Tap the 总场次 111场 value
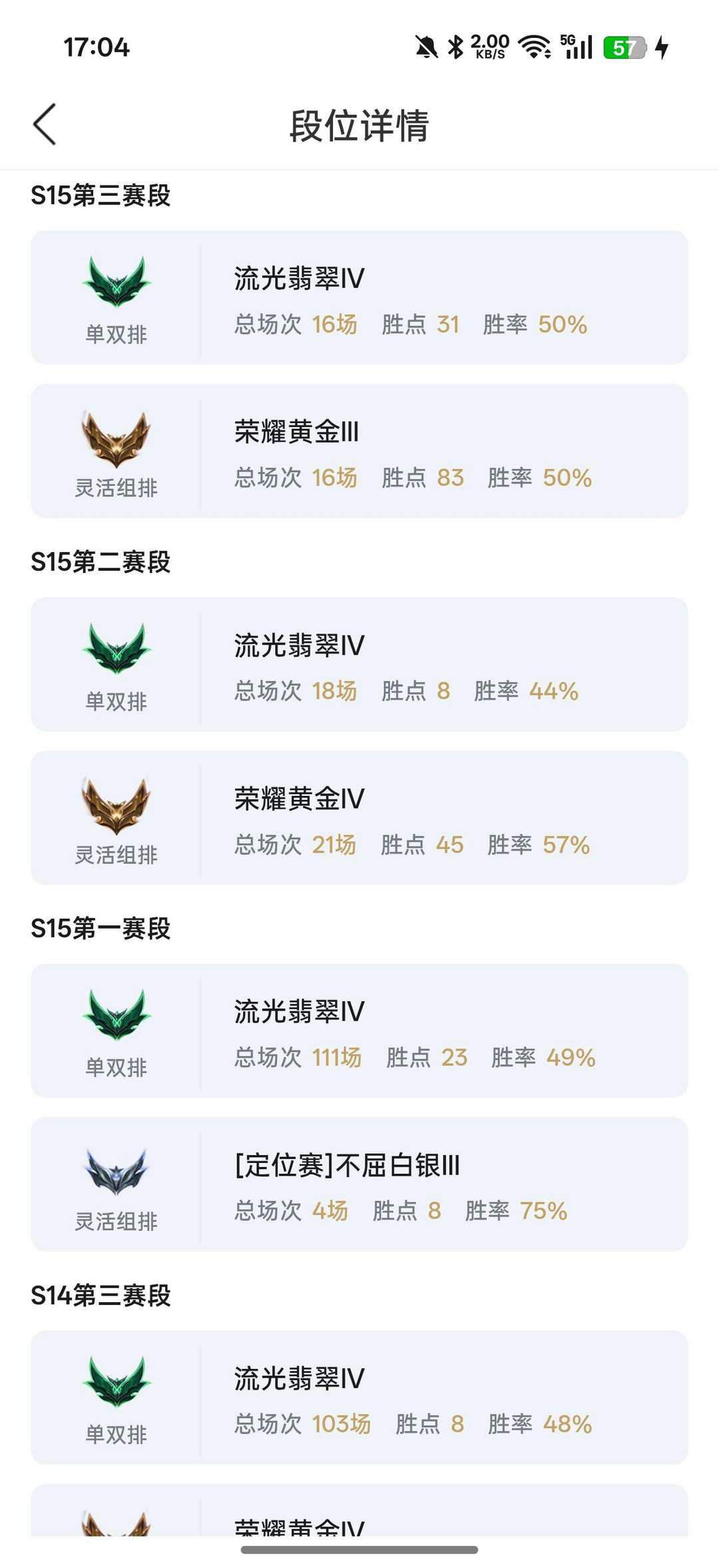Viewport: 719px width, 1568px height. click(338, 1057)
